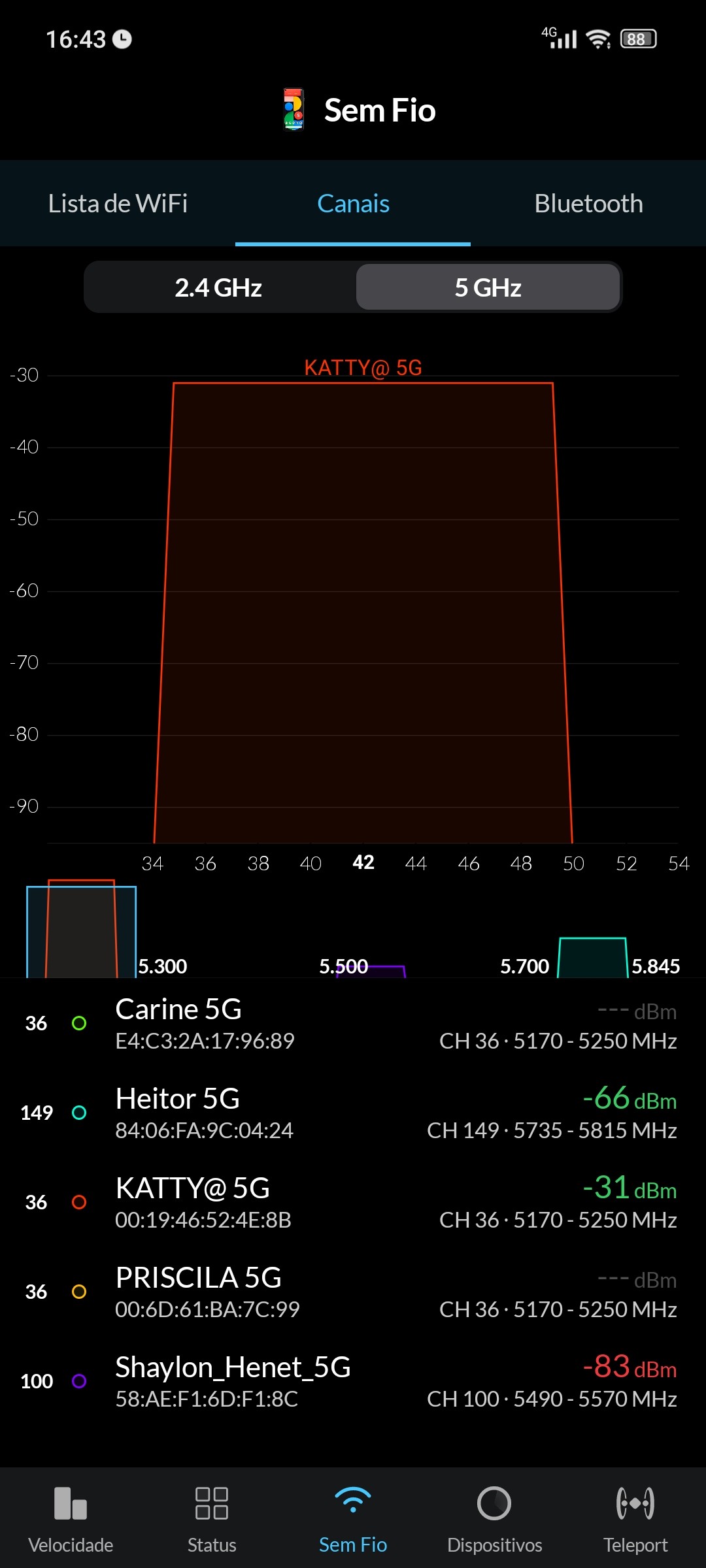The image size is (706, 1568).
Task: Switch to the Lista de WiFi tab
Action: (x=118, y=204)
